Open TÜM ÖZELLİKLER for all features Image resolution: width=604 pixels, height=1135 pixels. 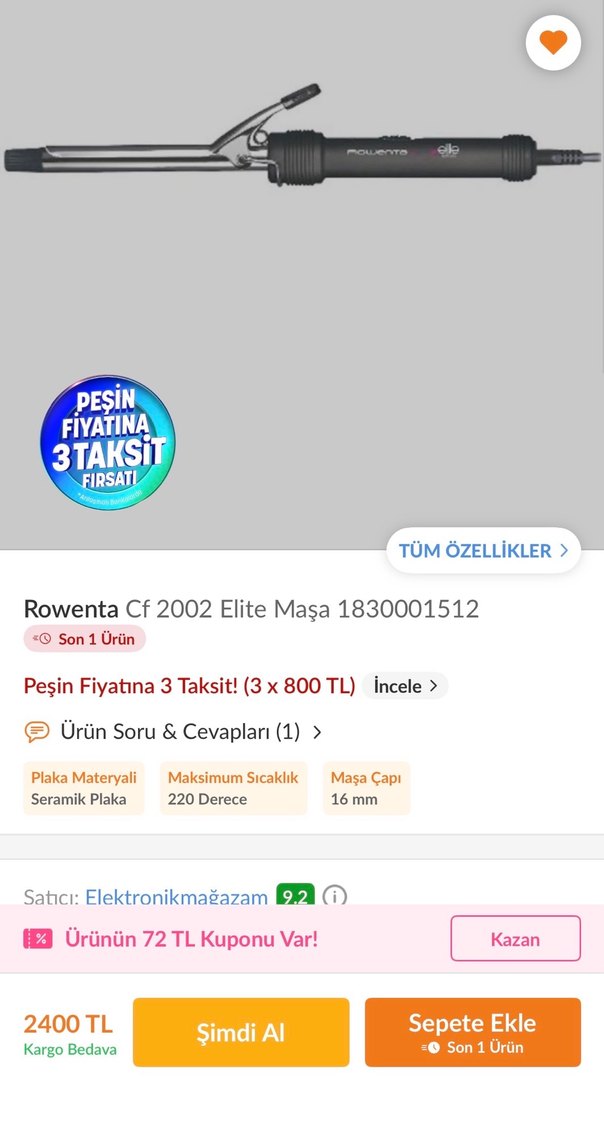click(x=483, y=550)
